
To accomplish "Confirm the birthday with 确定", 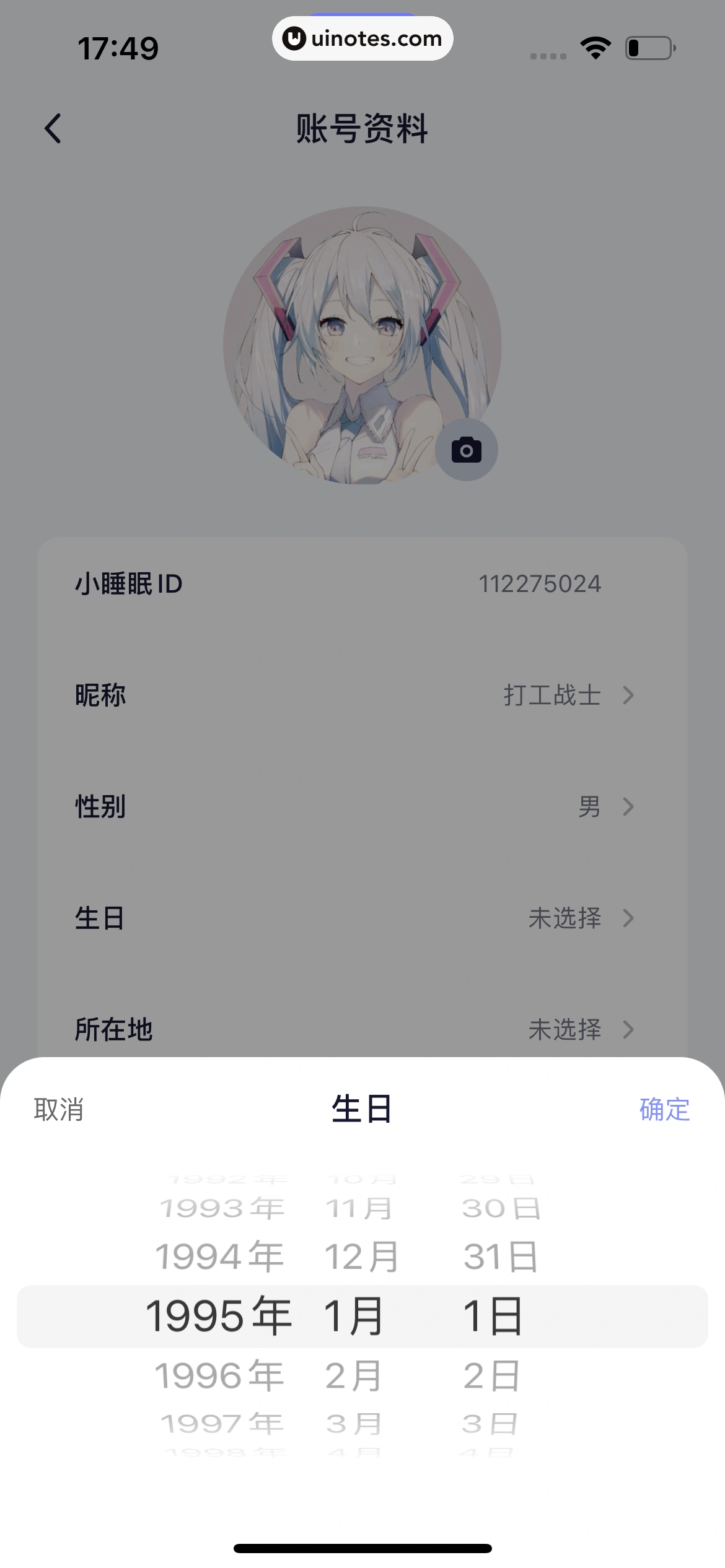I will click(664, 1110).
